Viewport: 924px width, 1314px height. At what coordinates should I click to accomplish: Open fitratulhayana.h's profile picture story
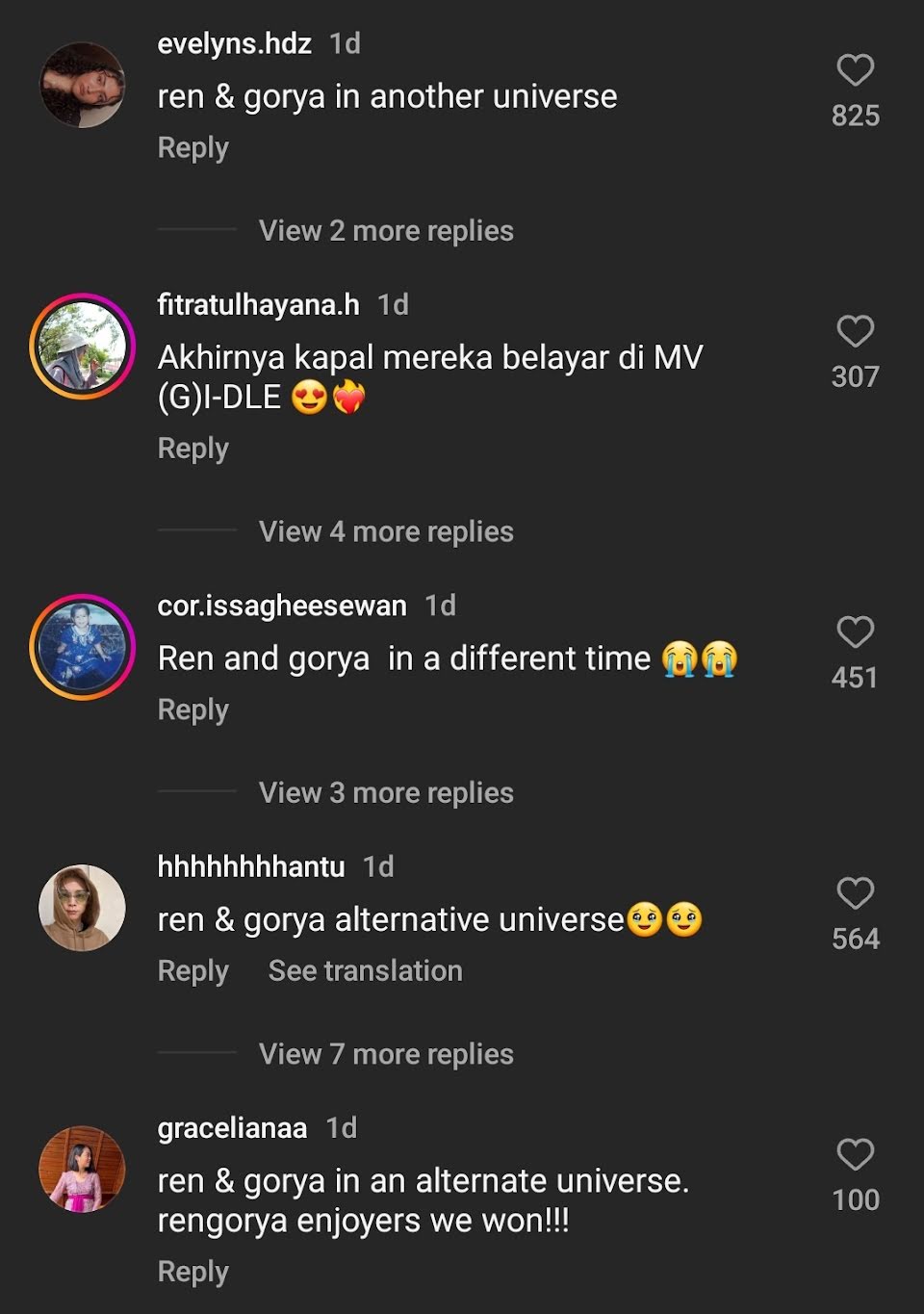pyautogui.click(x=82, y=346)
